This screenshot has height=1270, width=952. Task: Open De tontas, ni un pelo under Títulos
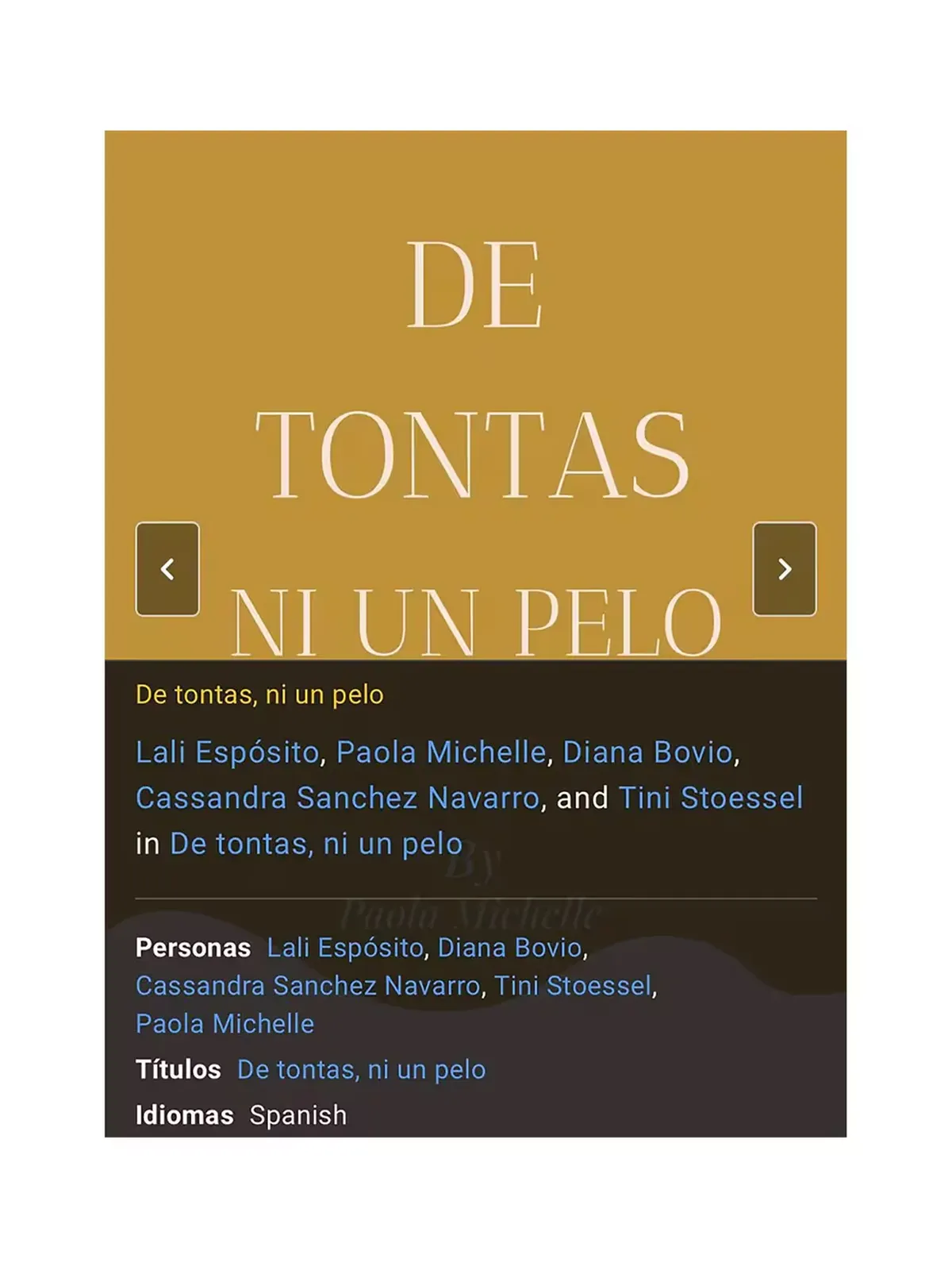tap(361, 1070)
